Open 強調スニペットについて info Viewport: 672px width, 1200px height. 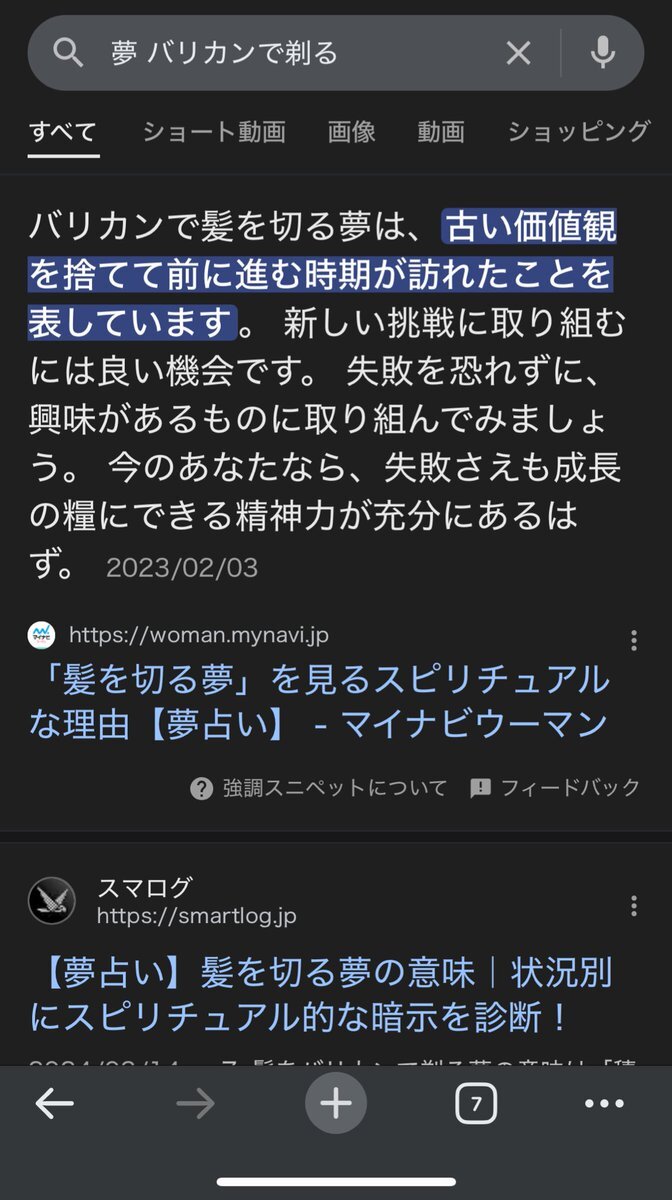pos(319,788)
